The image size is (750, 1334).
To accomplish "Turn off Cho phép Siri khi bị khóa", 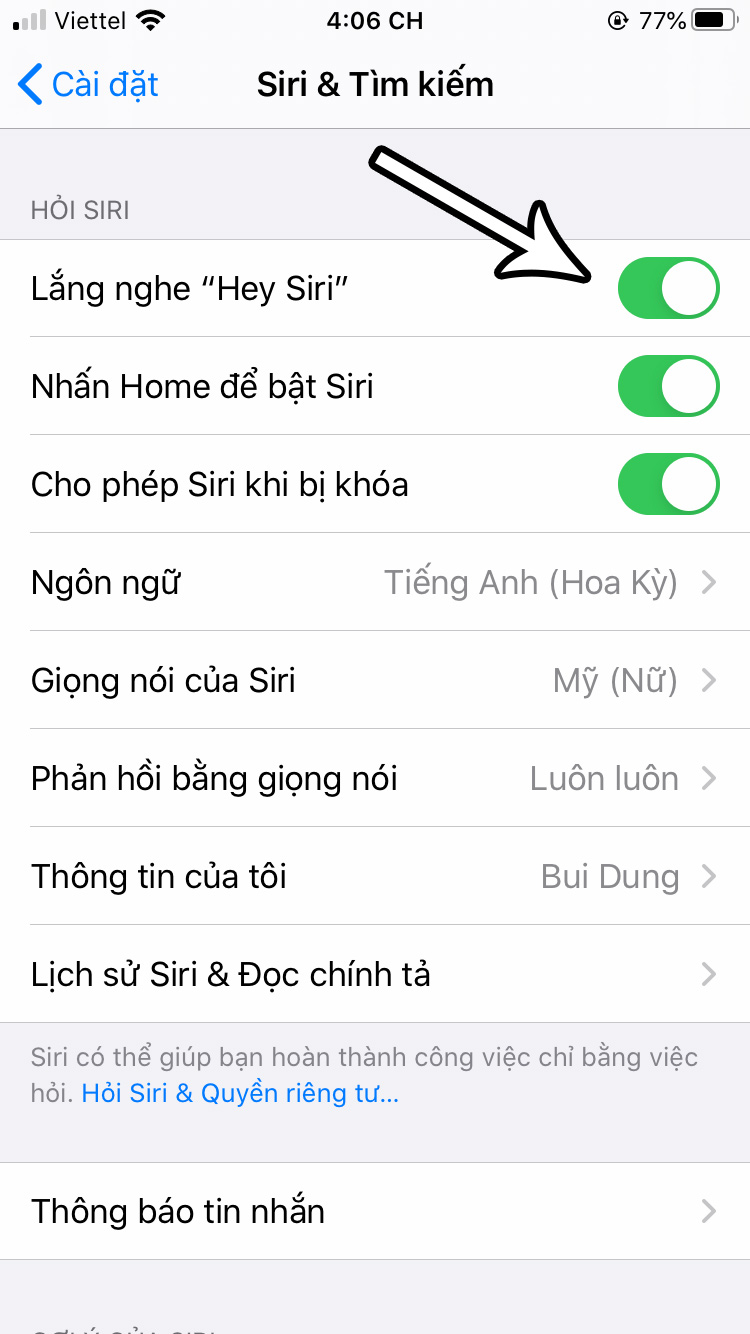I will 668,485.
